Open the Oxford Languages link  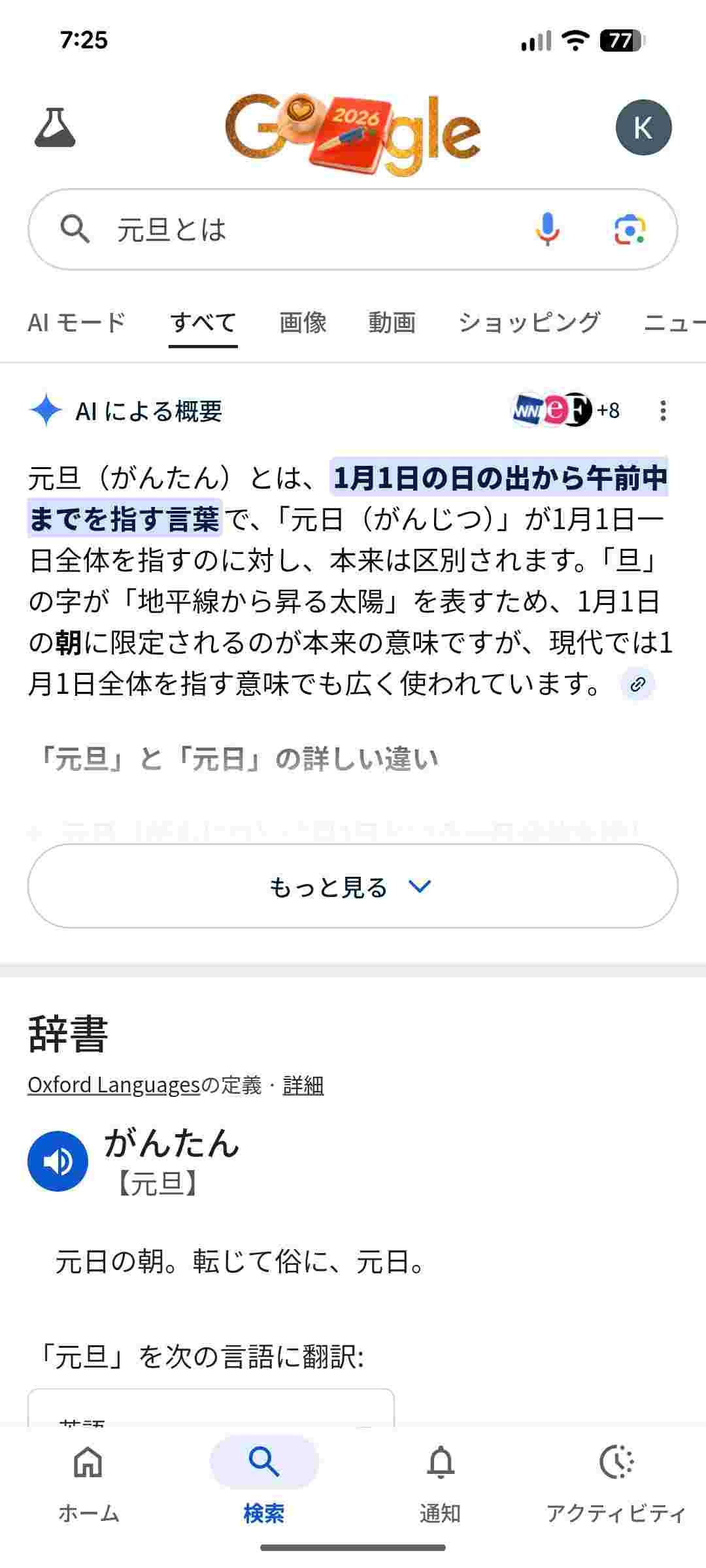click(114, 1085)
